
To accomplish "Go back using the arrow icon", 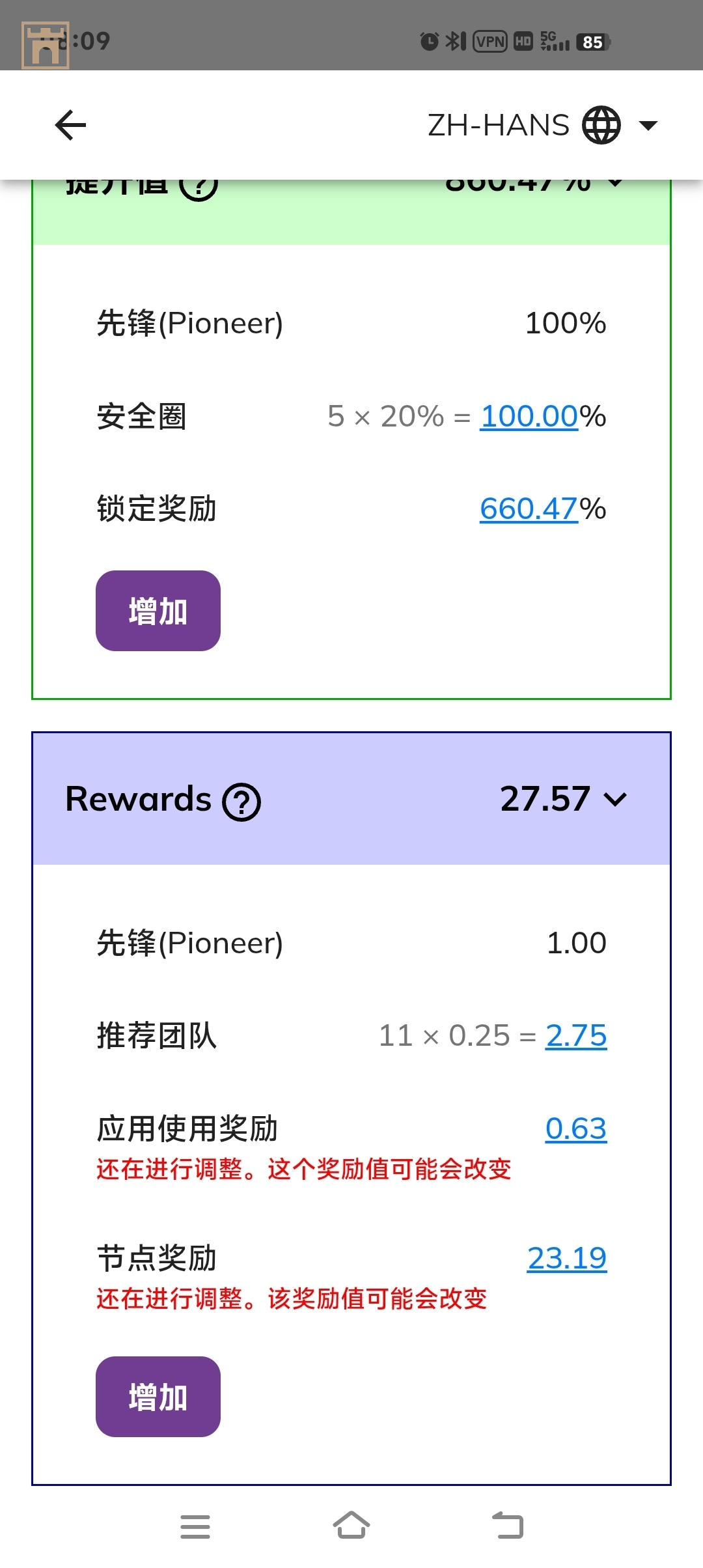I will click(70, 125).
